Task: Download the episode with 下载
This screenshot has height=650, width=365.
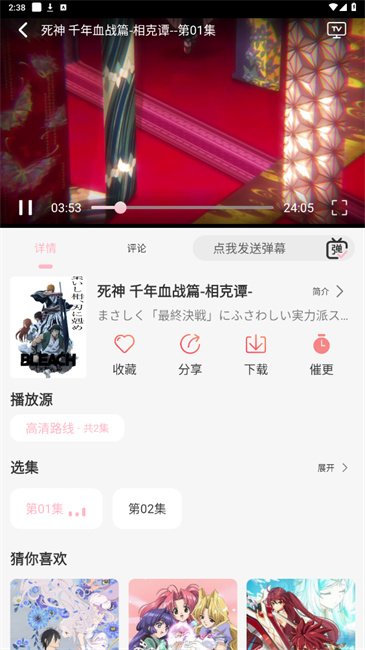Action: pos(256,355)
